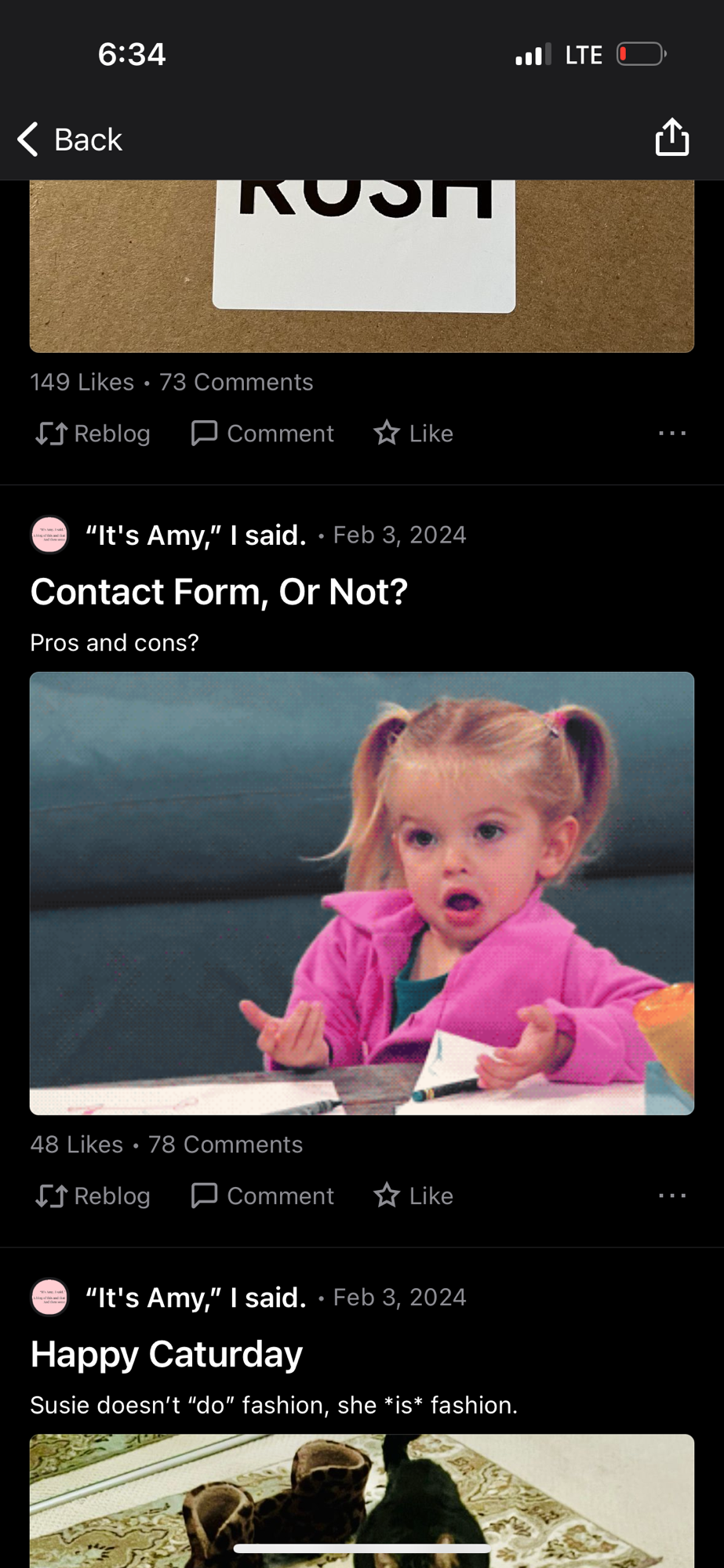Share this blog via the share icon
The width and height of the screenshot is (724, 1568).
tap(671, 138)
